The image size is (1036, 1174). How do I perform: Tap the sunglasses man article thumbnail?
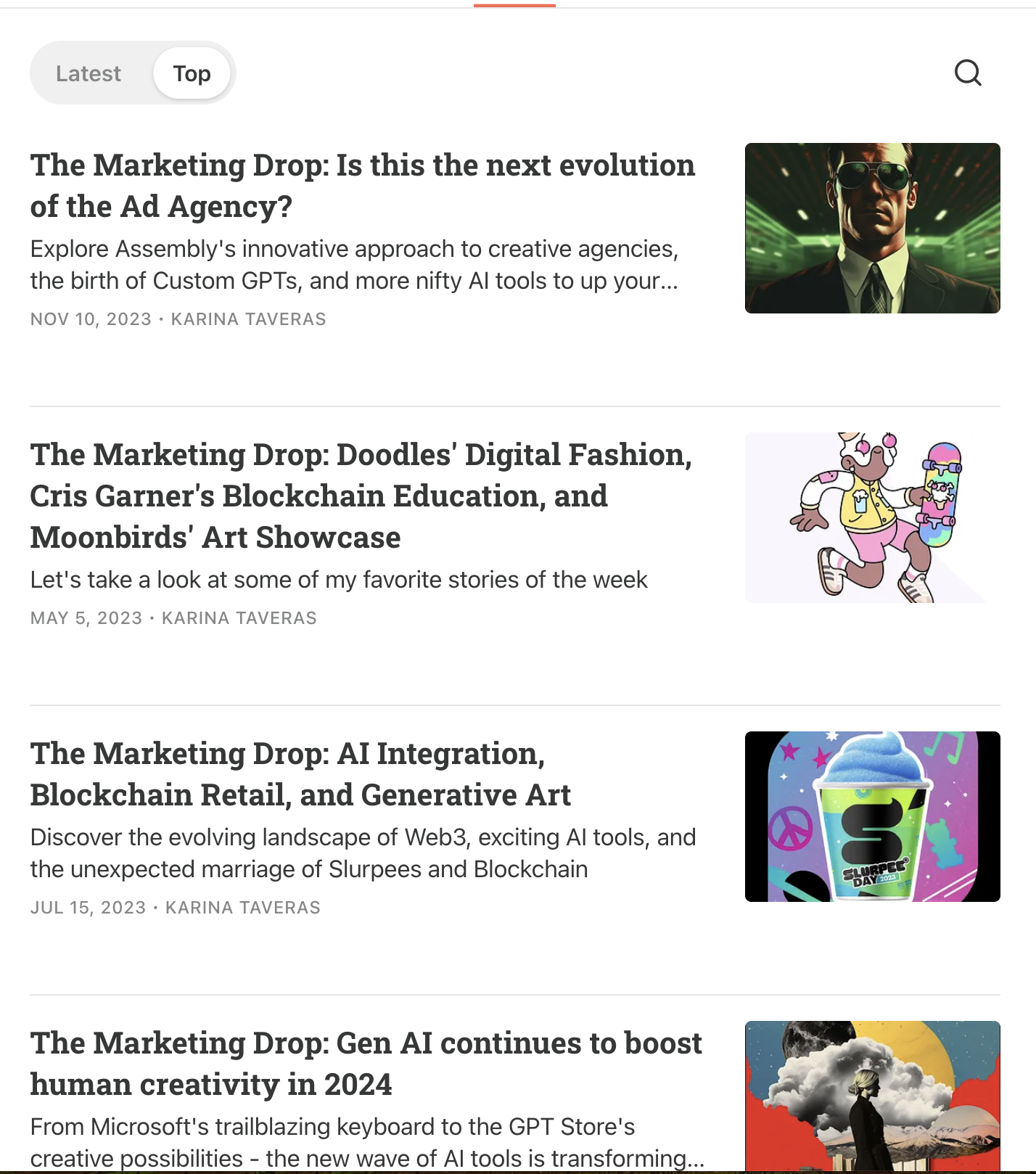tap(872, 228)
